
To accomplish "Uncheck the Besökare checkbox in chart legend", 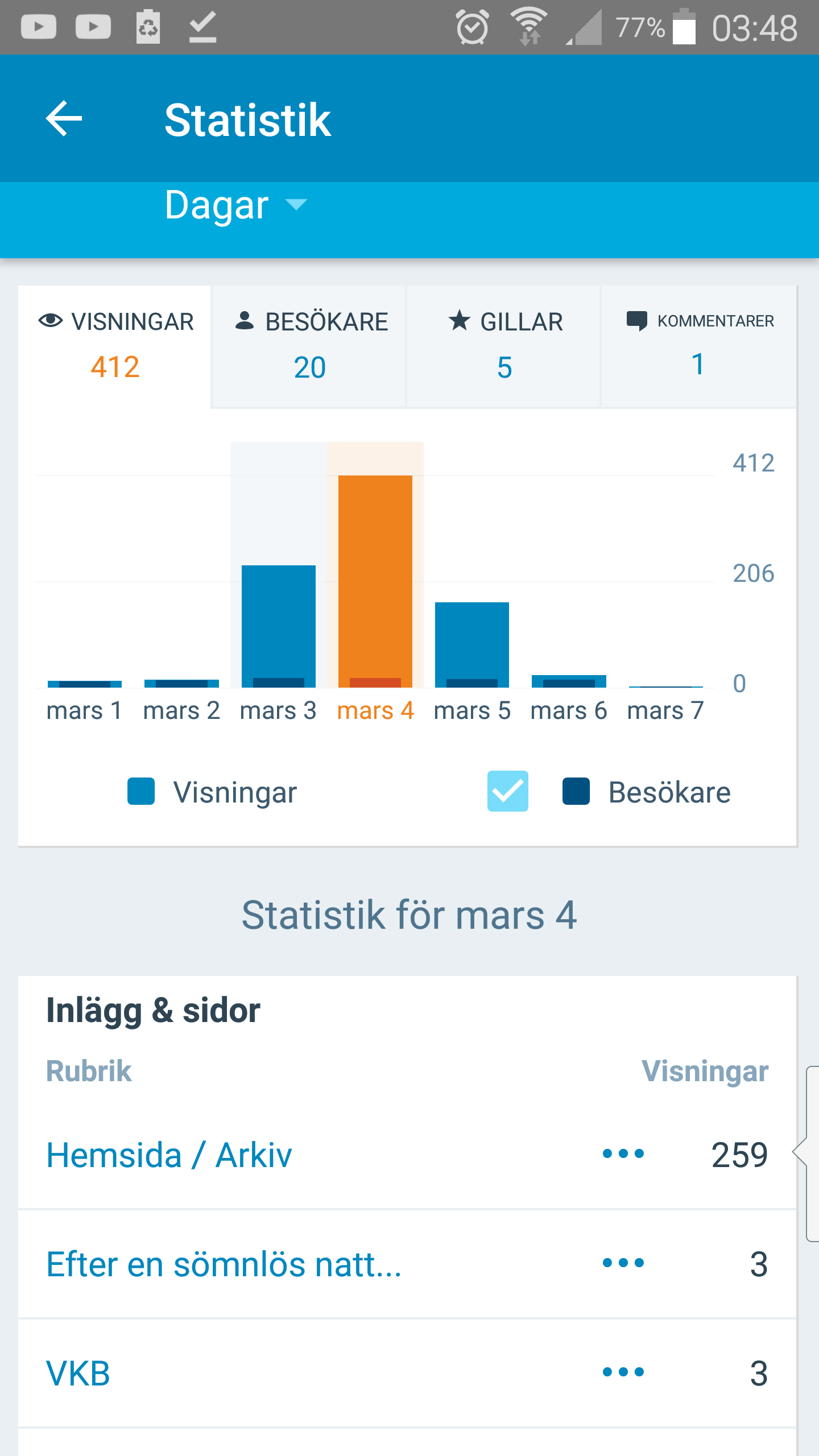I will tap(507, 791).
